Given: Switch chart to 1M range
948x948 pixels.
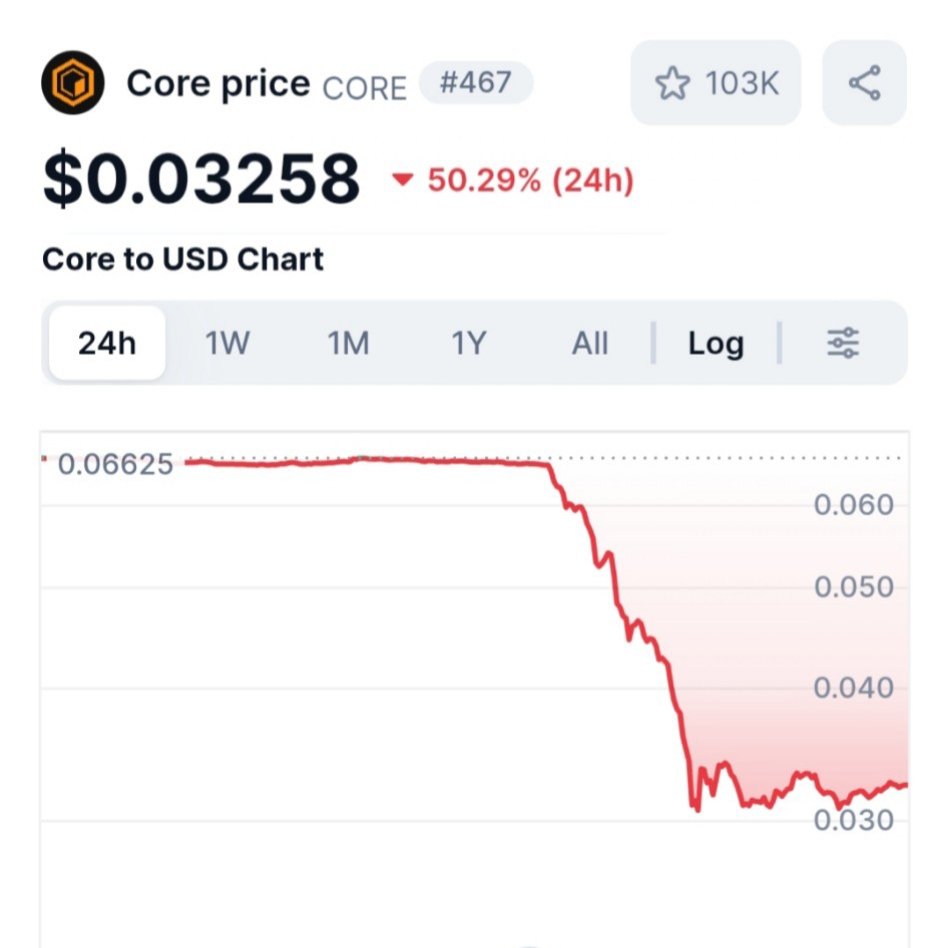Looking at the screenshot, I should tap(348, 344).
